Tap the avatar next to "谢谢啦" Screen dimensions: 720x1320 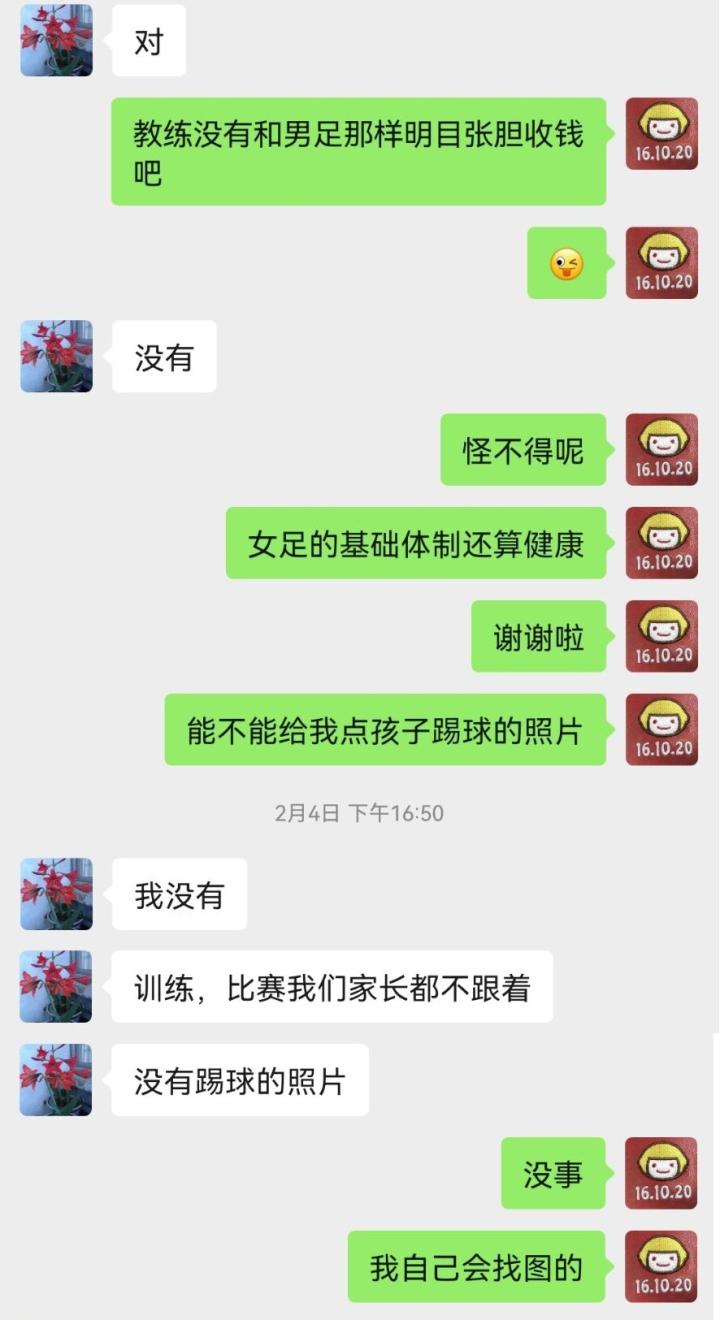point(661,636)
